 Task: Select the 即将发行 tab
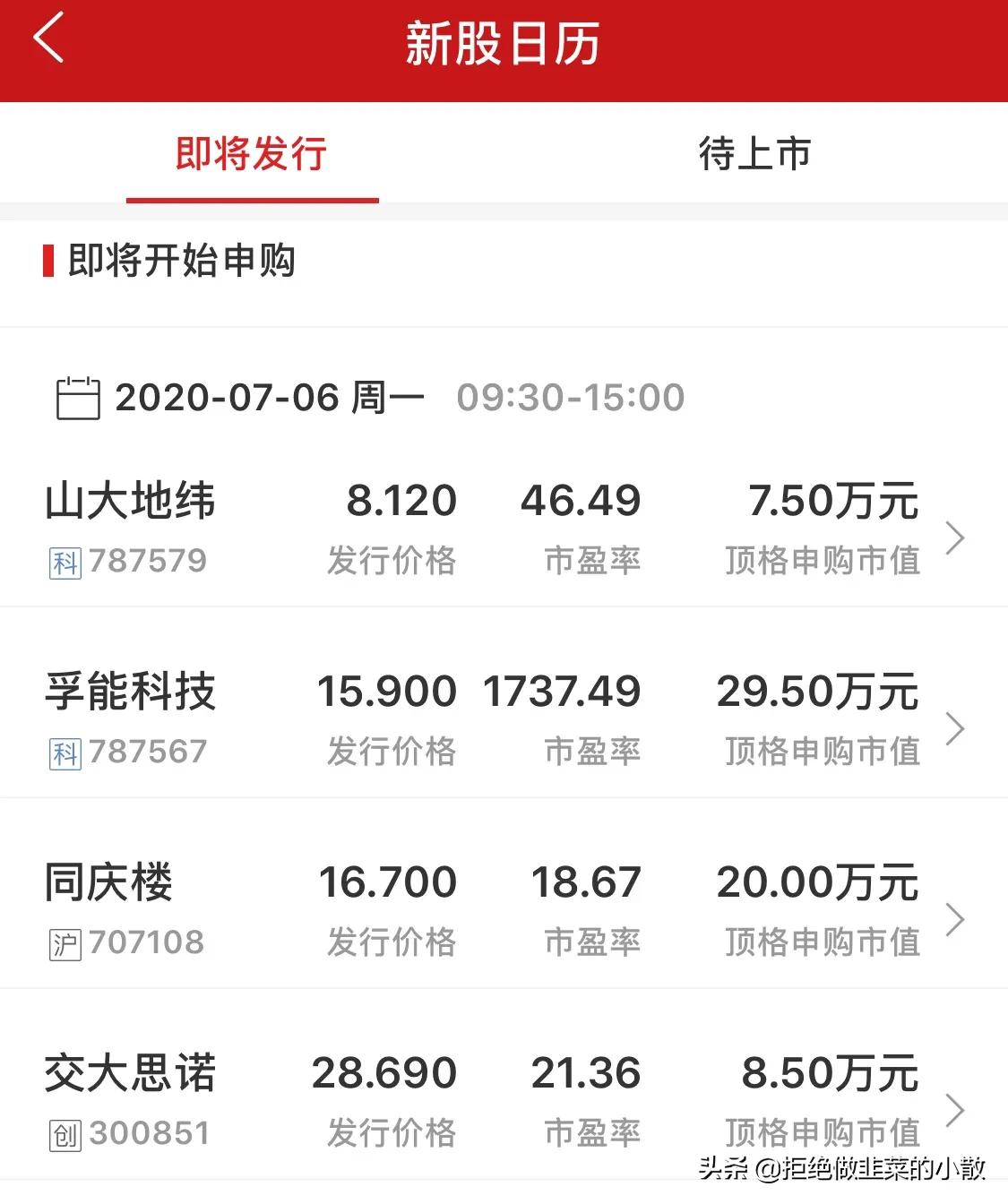click(252, 153)
